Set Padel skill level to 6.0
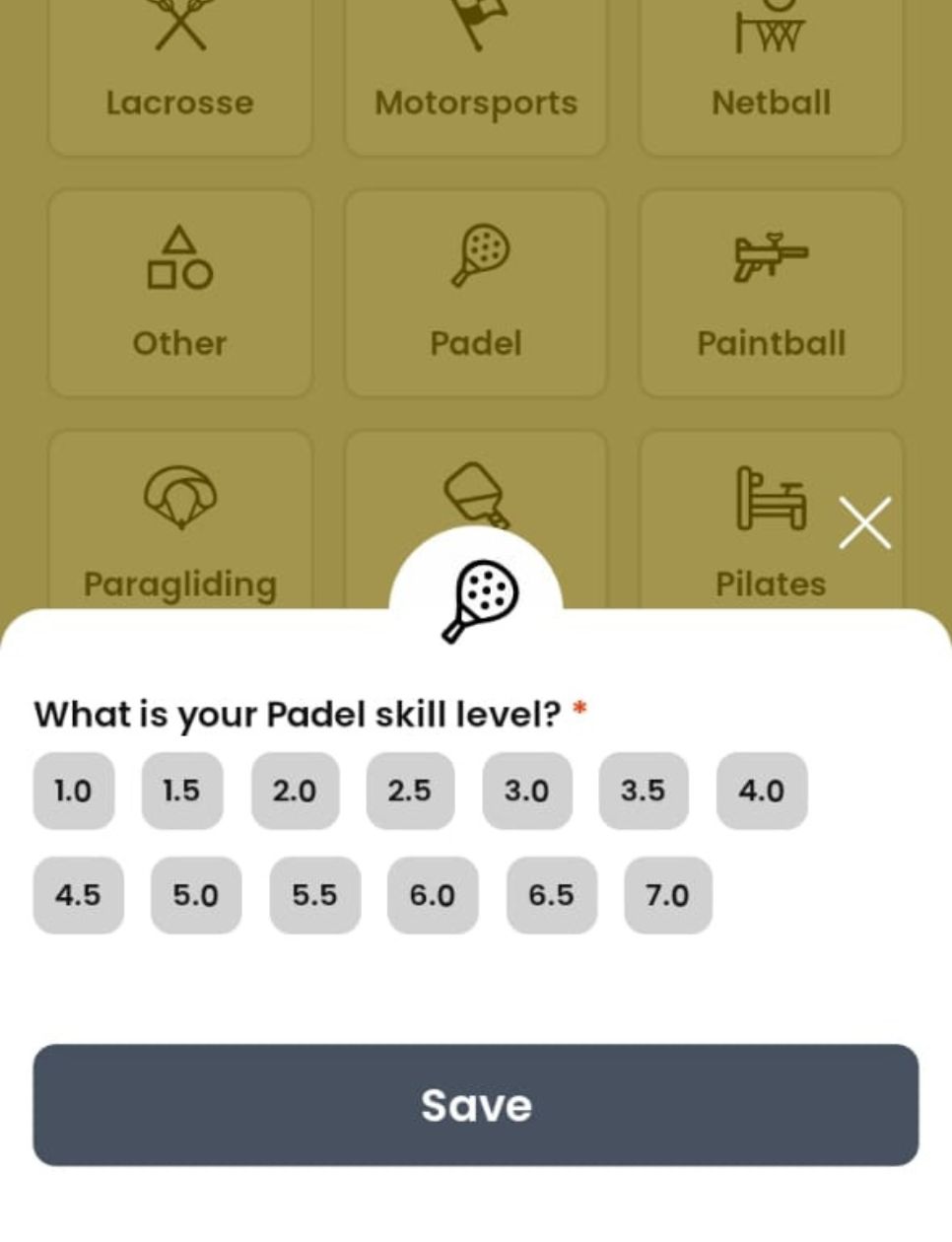 click(432, 895)
